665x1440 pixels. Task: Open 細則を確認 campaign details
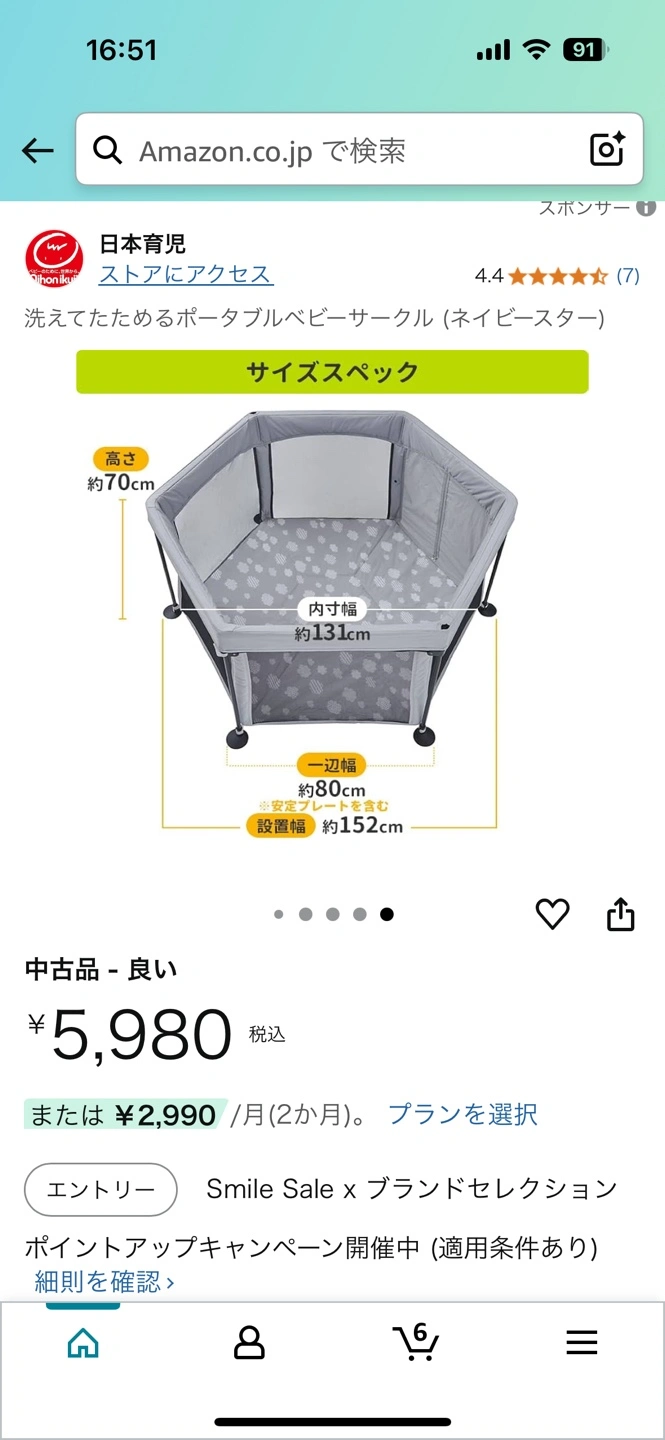point(104,1281)
